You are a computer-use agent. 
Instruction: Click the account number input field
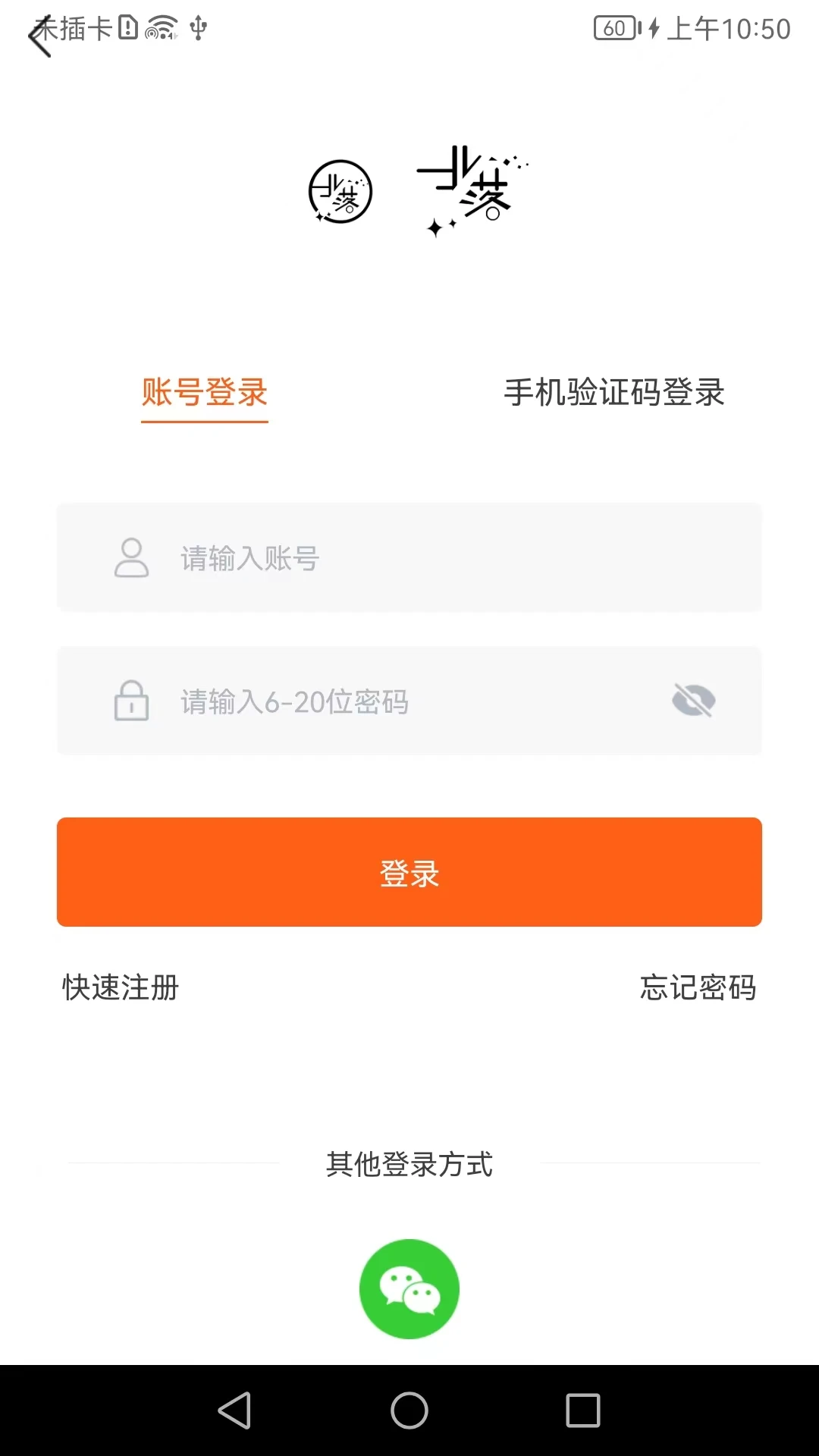tap(409, 557)
